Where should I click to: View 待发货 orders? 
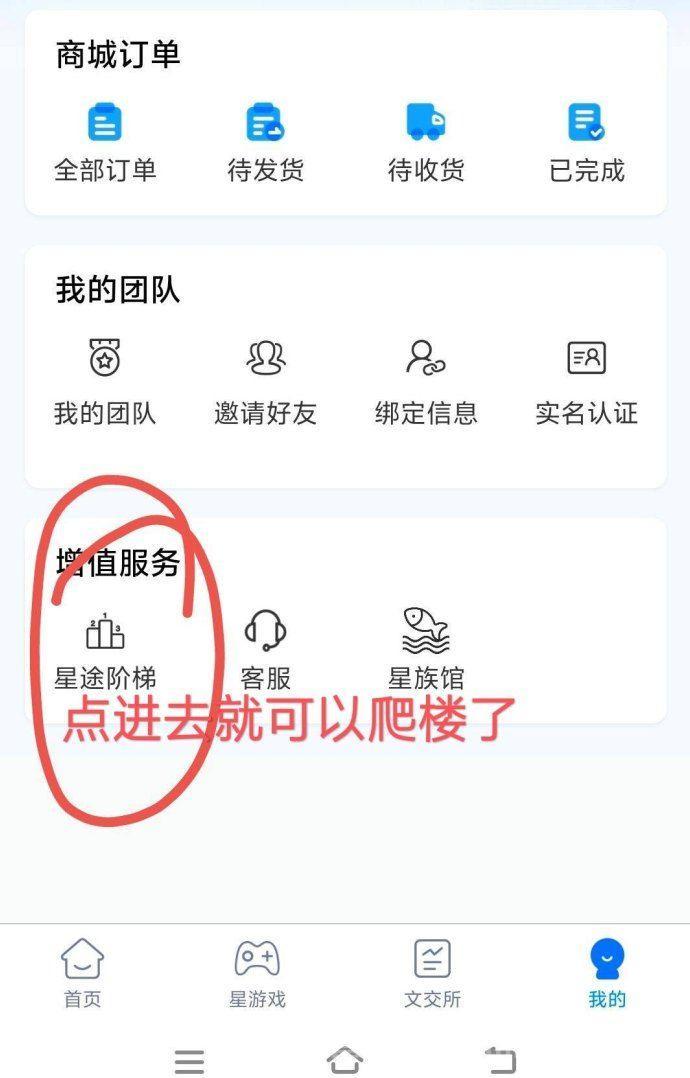pos(265,142)
